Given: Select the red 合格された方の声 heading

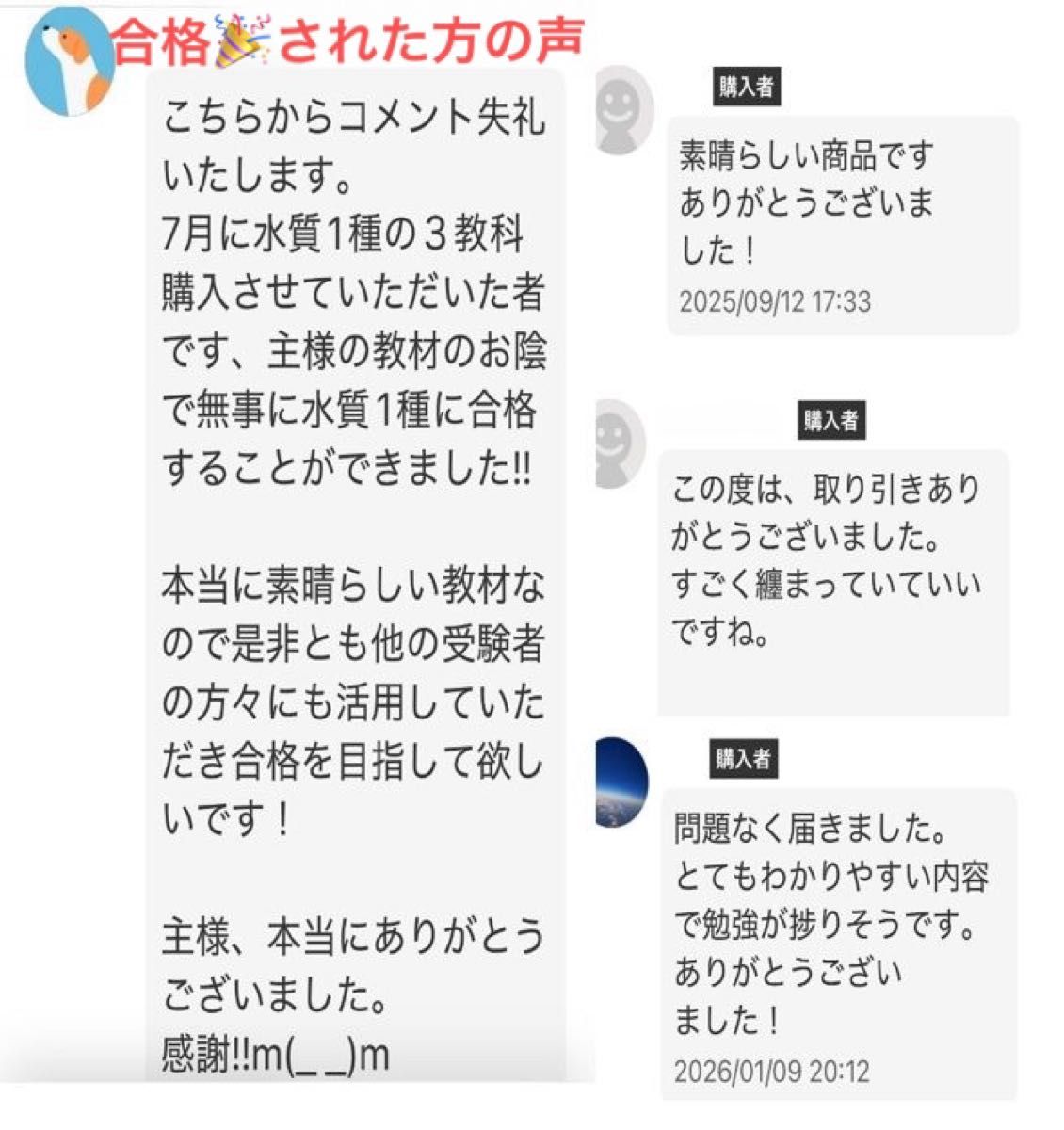Looking at the screenshot, I should pos(348,38).
